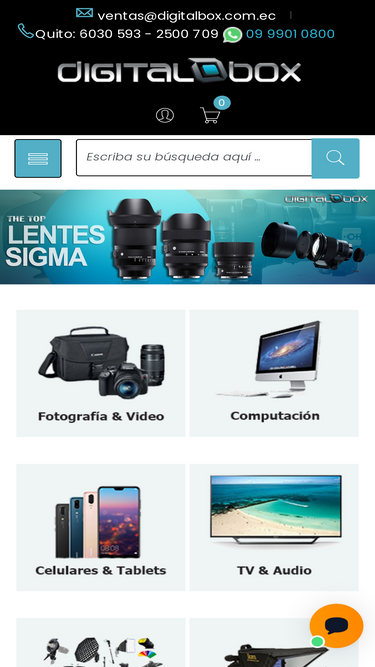The image size is (375, 667).
Task: Open the orange live chat bubble
Action: click(336, 626)
